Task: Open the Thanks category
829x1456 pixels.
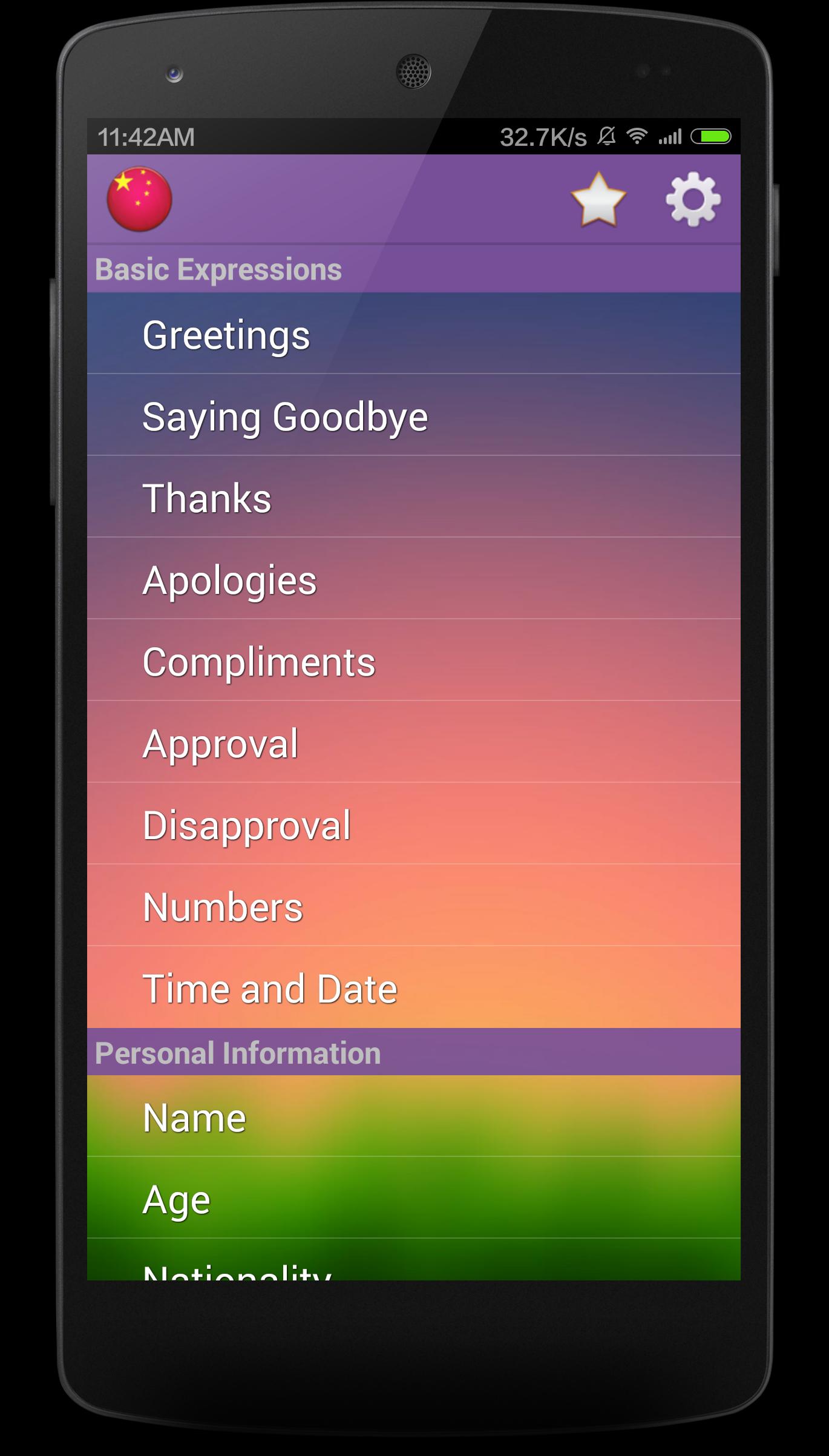Action: coord(413,498)
